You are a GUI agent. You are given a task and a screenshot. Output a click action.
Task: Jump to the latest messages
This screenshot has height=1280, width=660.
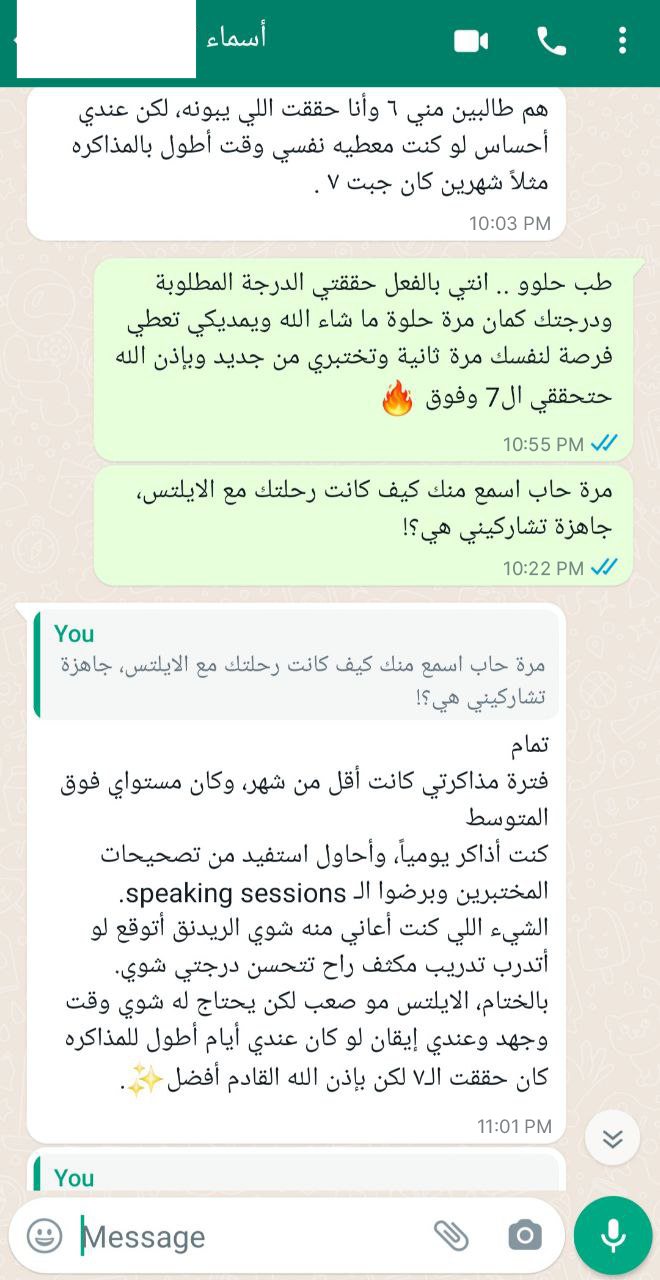click(612, 1139)
